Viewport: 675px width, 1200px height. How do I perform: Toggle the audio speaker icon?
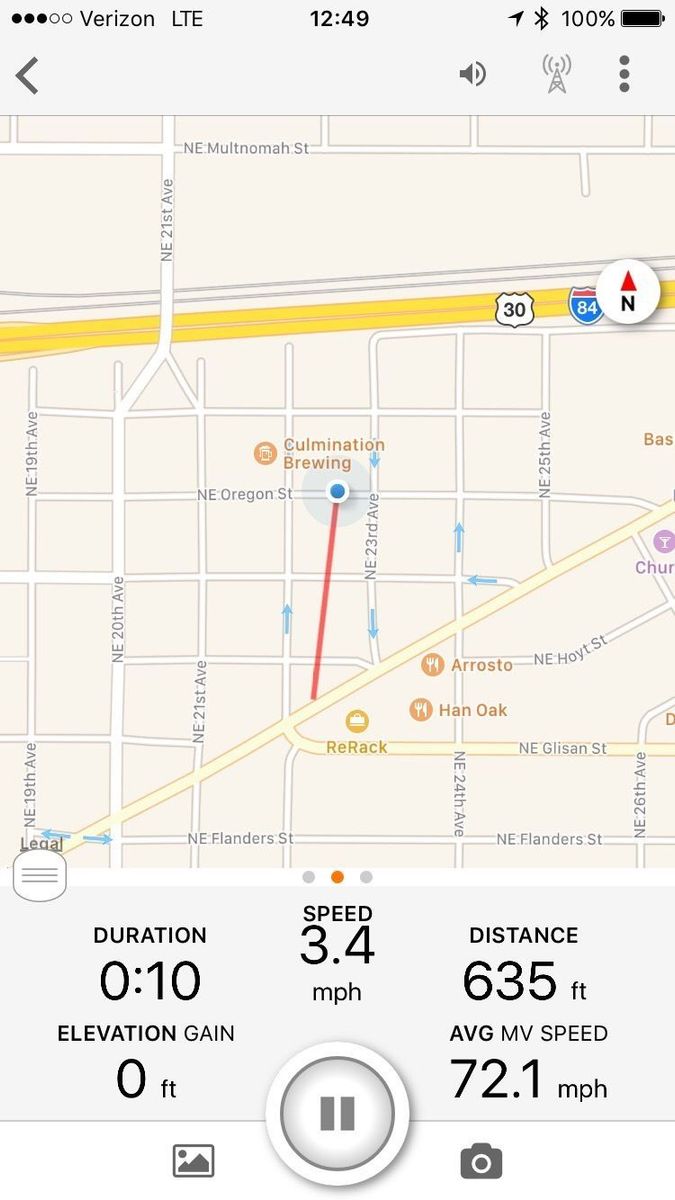click(472, 74)
